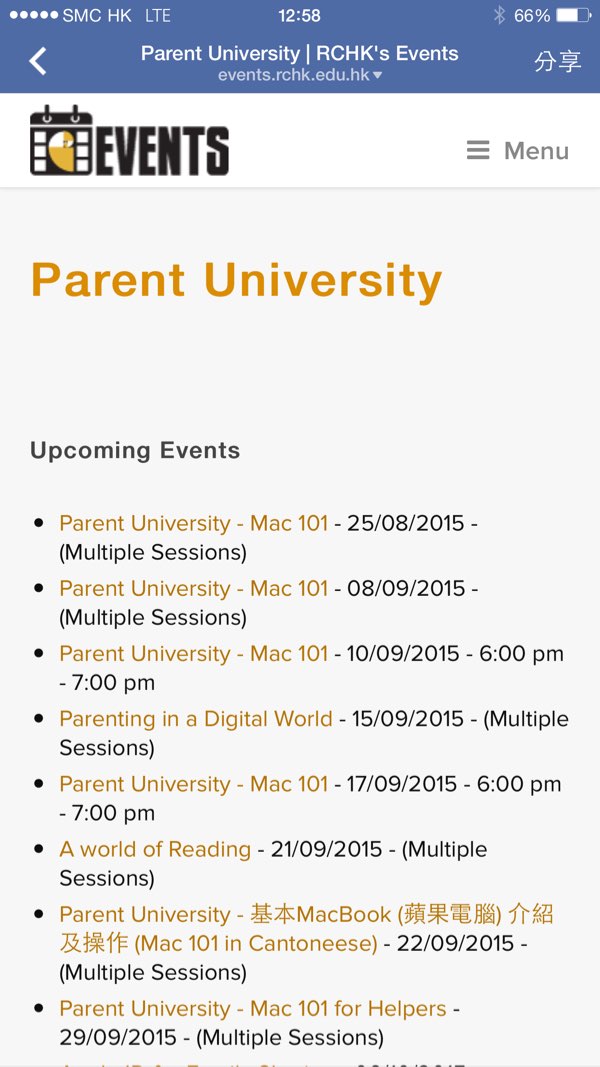Go back with the top-left arrow
This screenshot has width=600, height=1067.
38,61
